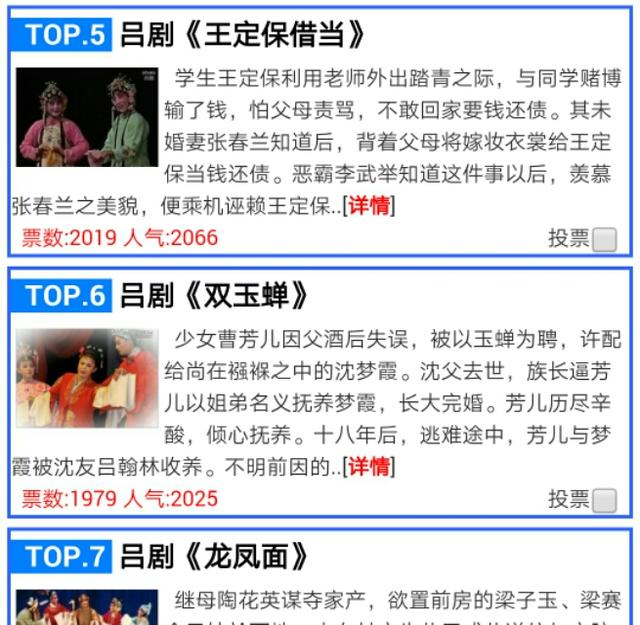Check the vote box for 王定保借当
This screenshot has height=625, width=640.
[604, 239]
